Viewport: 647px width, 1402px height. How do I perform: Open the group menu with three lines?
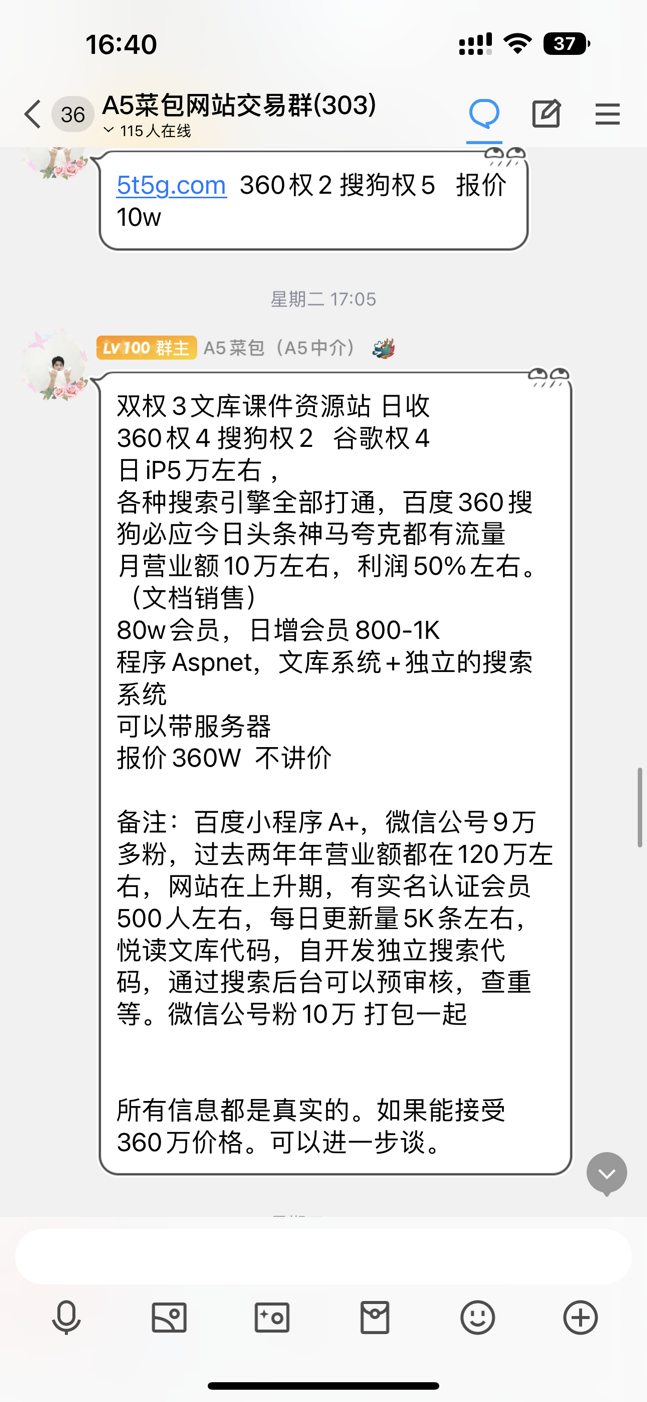pyautogui.click(x=607, y=114)
